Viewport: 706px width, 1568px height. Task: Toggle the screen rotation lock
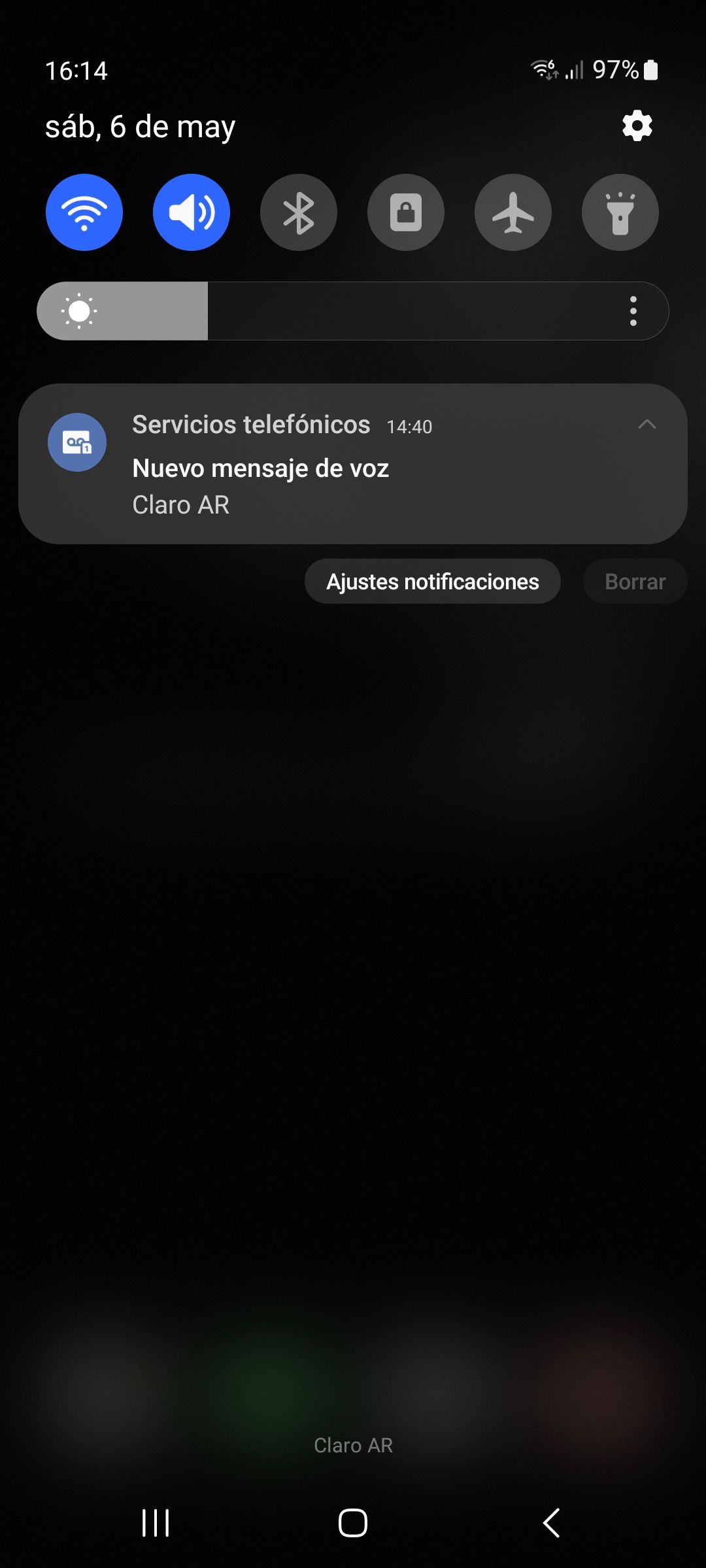pyautogui.click(x=406, y=212)
